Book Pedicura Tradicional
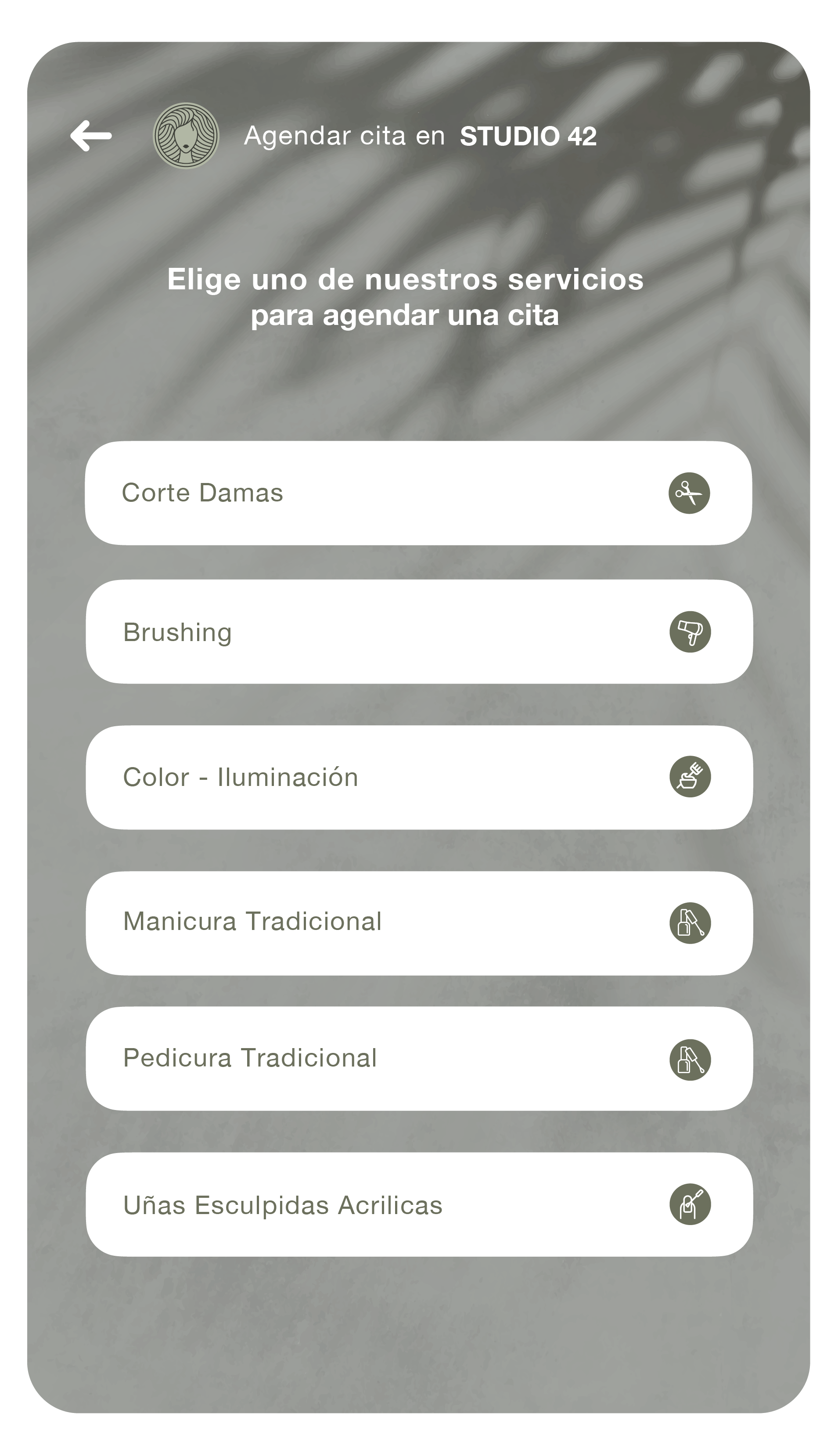Viewport: 838px width, 1456px height. click(x=418, y=1058)
